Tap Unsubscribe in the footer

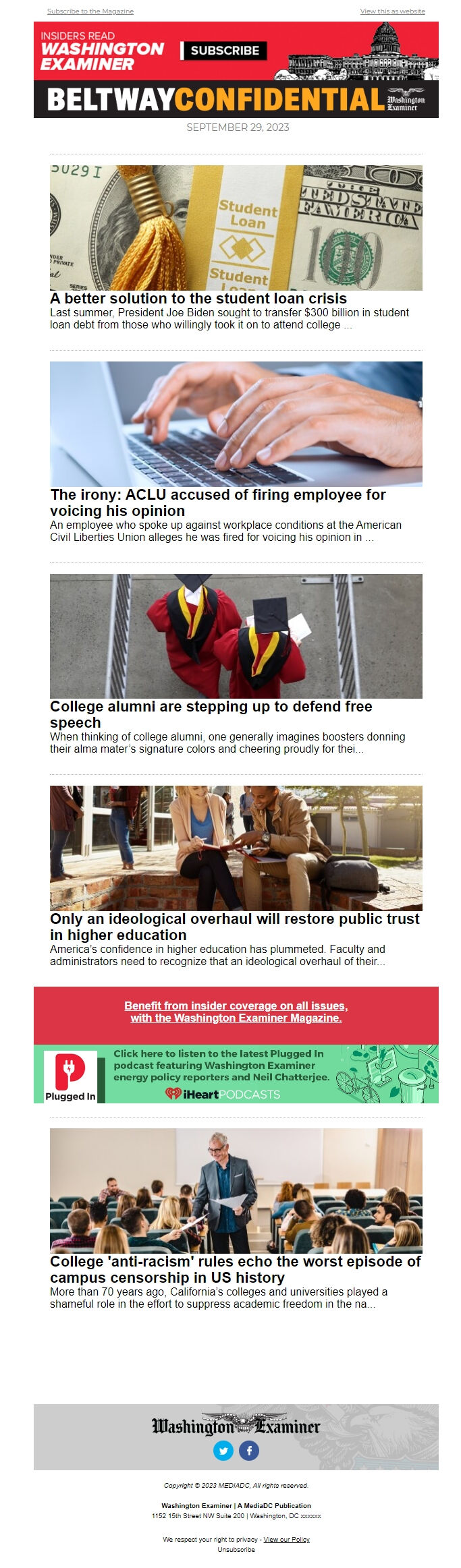(236, 1550)
